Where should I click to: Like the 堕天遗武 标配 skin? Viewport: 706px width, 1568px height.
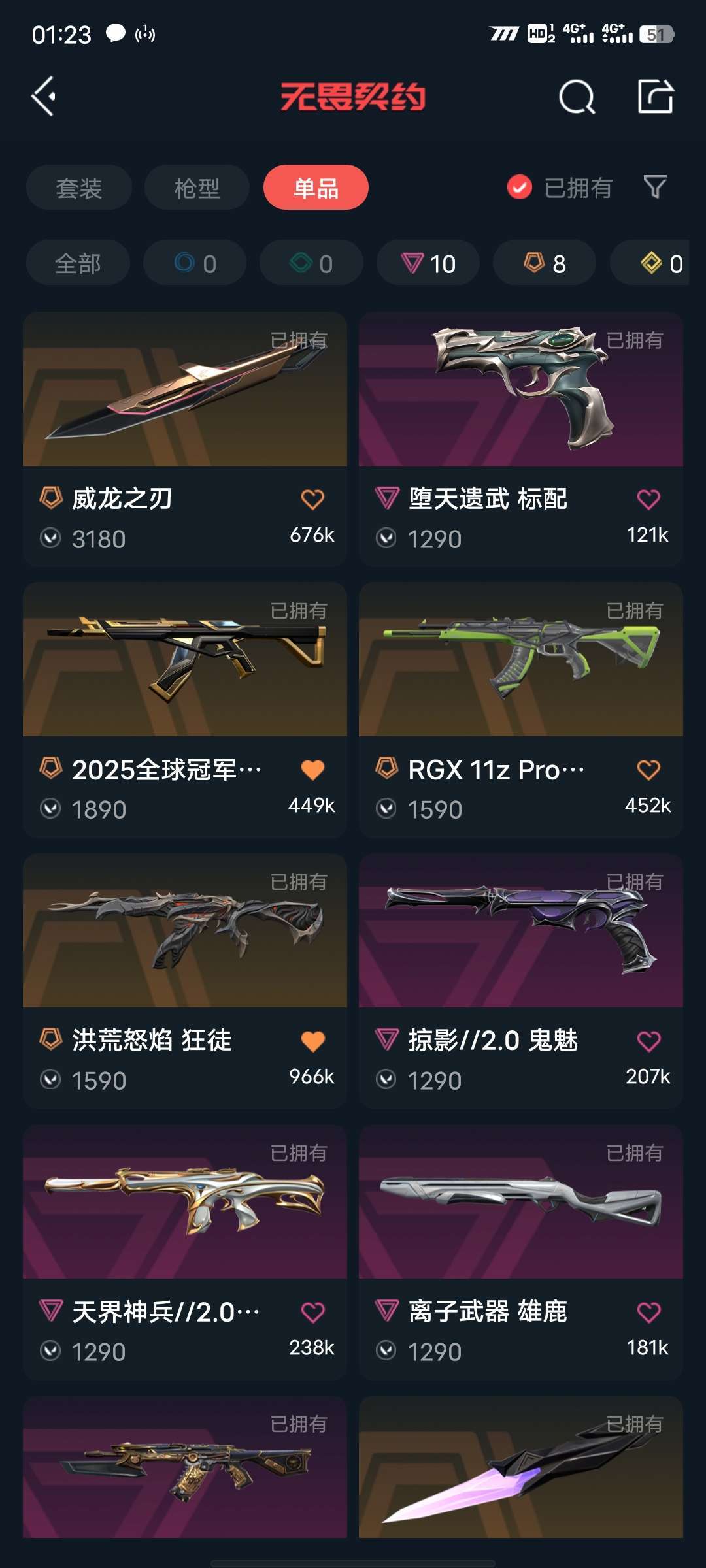(648, 500)
